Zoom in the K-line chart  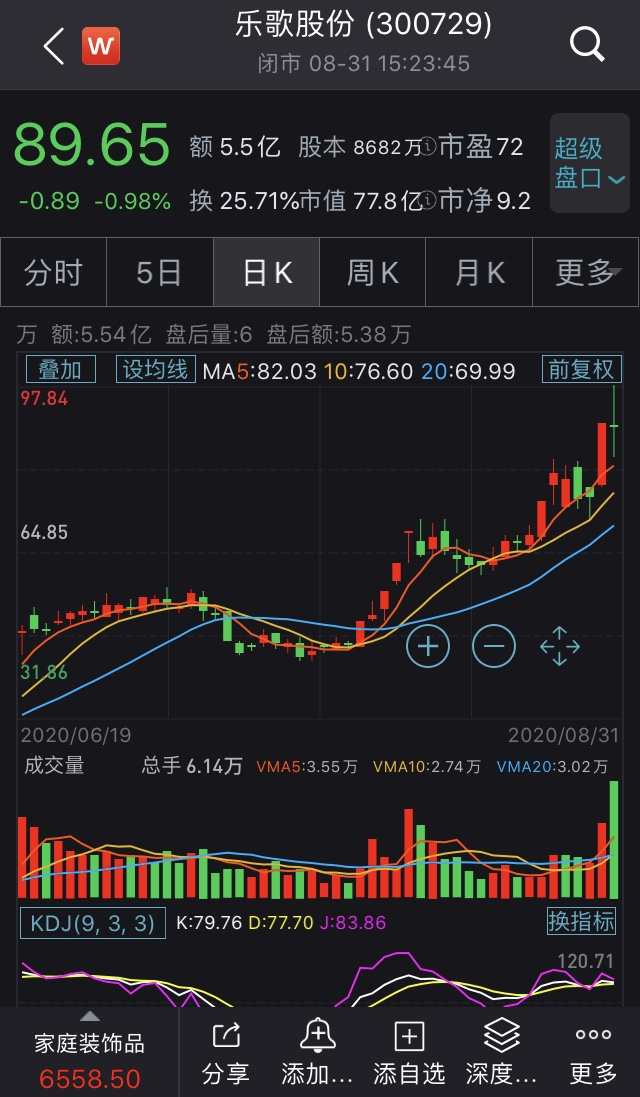point(428,646)
